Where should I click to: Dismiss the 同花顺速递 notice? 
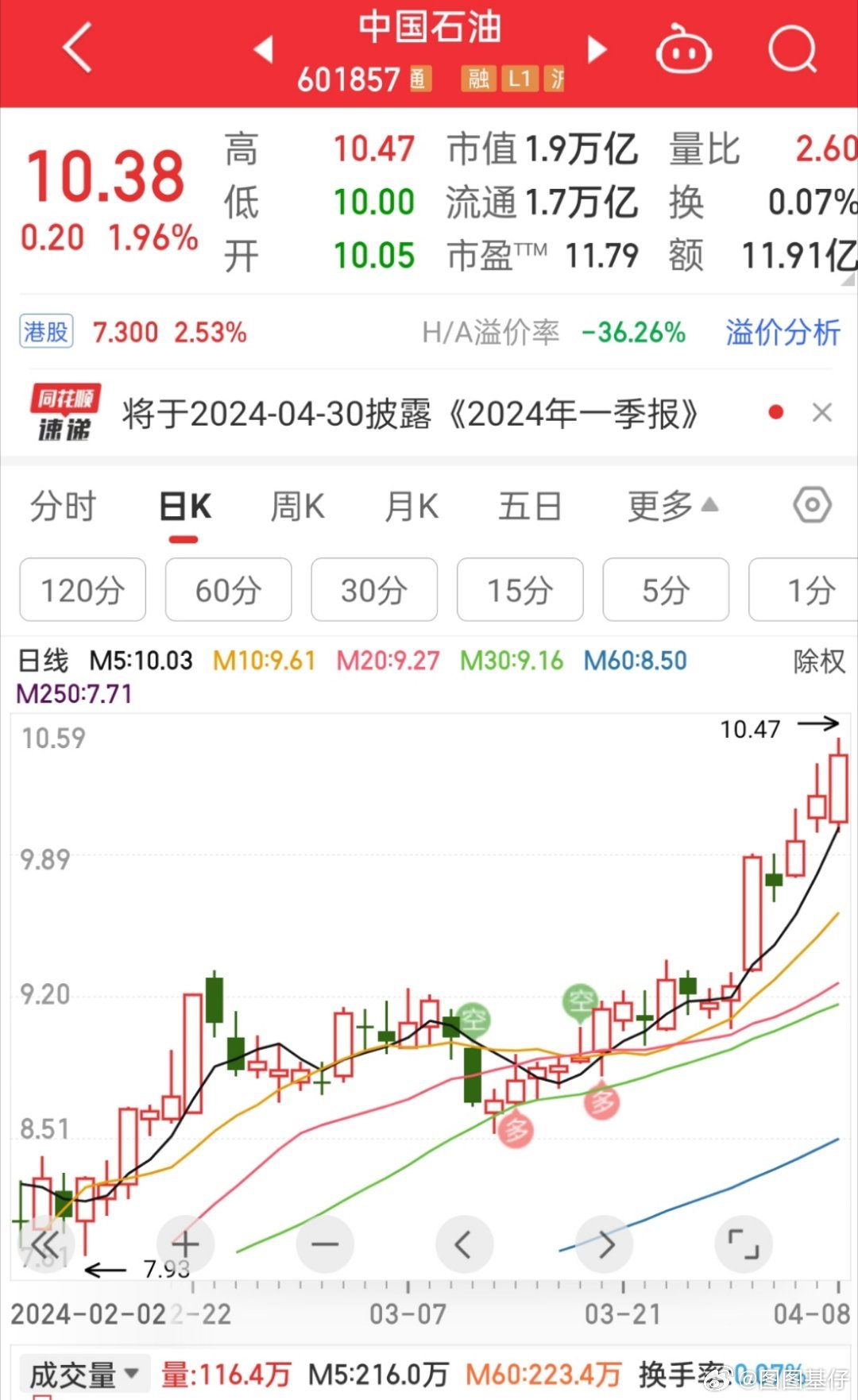(x=822, y=413)
